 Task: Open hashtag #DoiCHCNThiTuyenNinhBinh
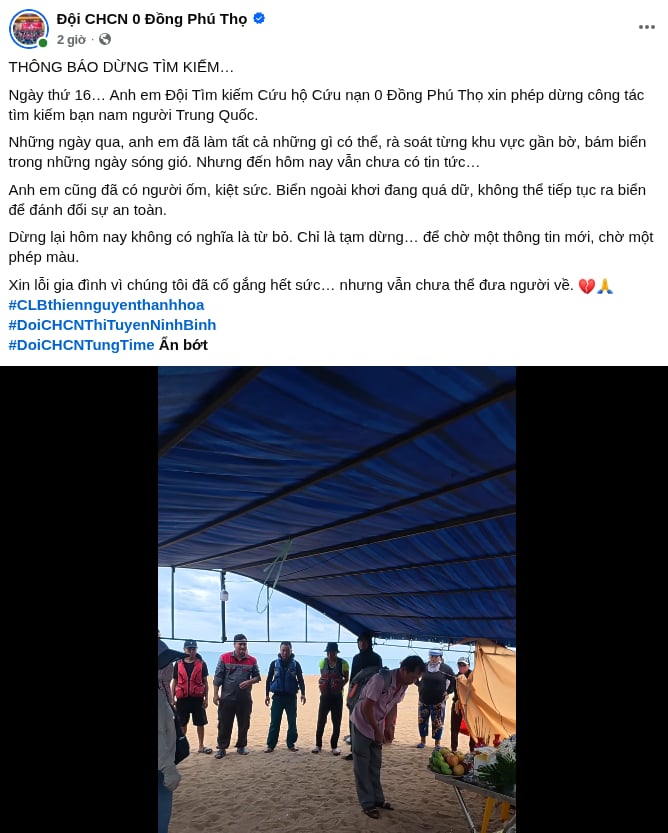click(x=112, y=325)
